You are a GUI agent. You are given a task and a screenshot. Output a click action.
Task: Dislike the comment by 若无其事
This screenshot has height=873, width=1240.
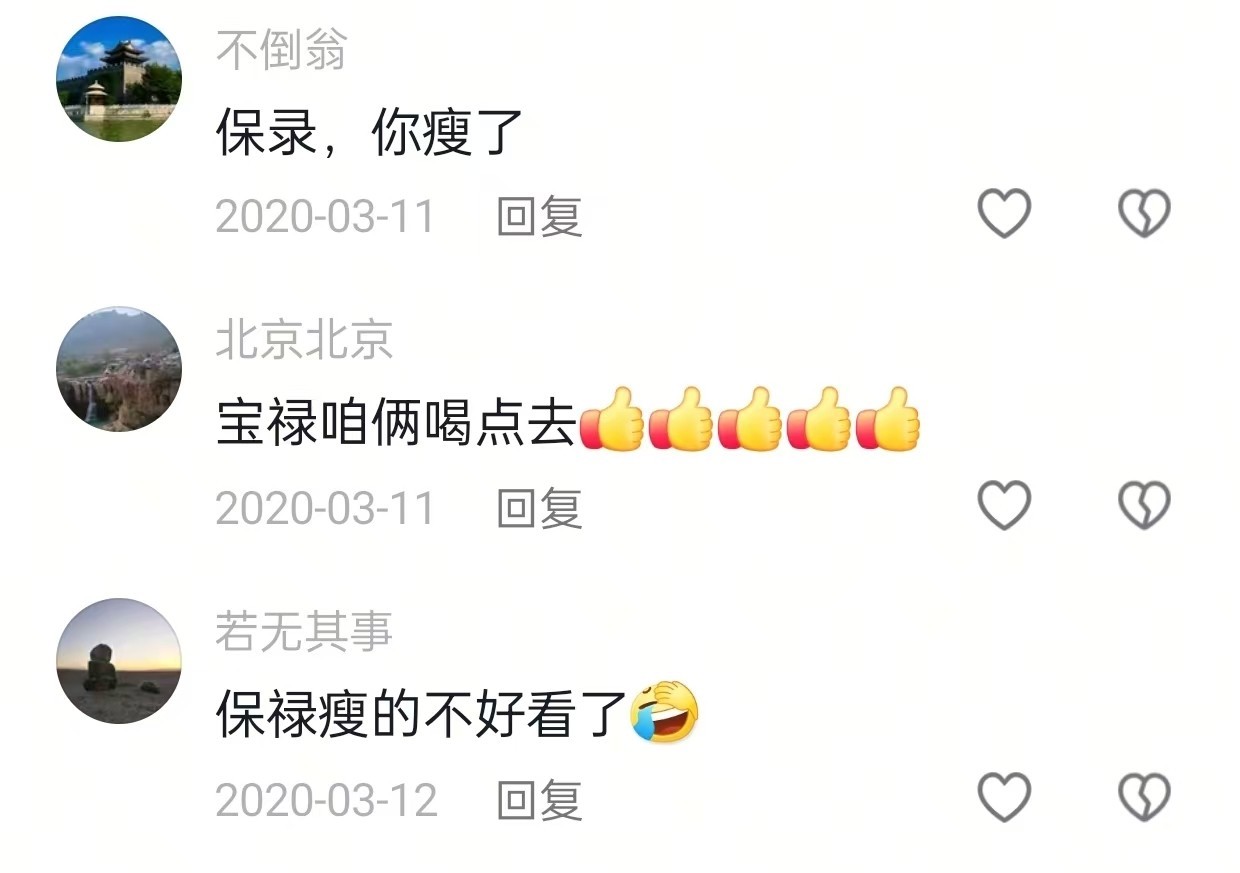pyautogui.click(x=1144, y=797)
